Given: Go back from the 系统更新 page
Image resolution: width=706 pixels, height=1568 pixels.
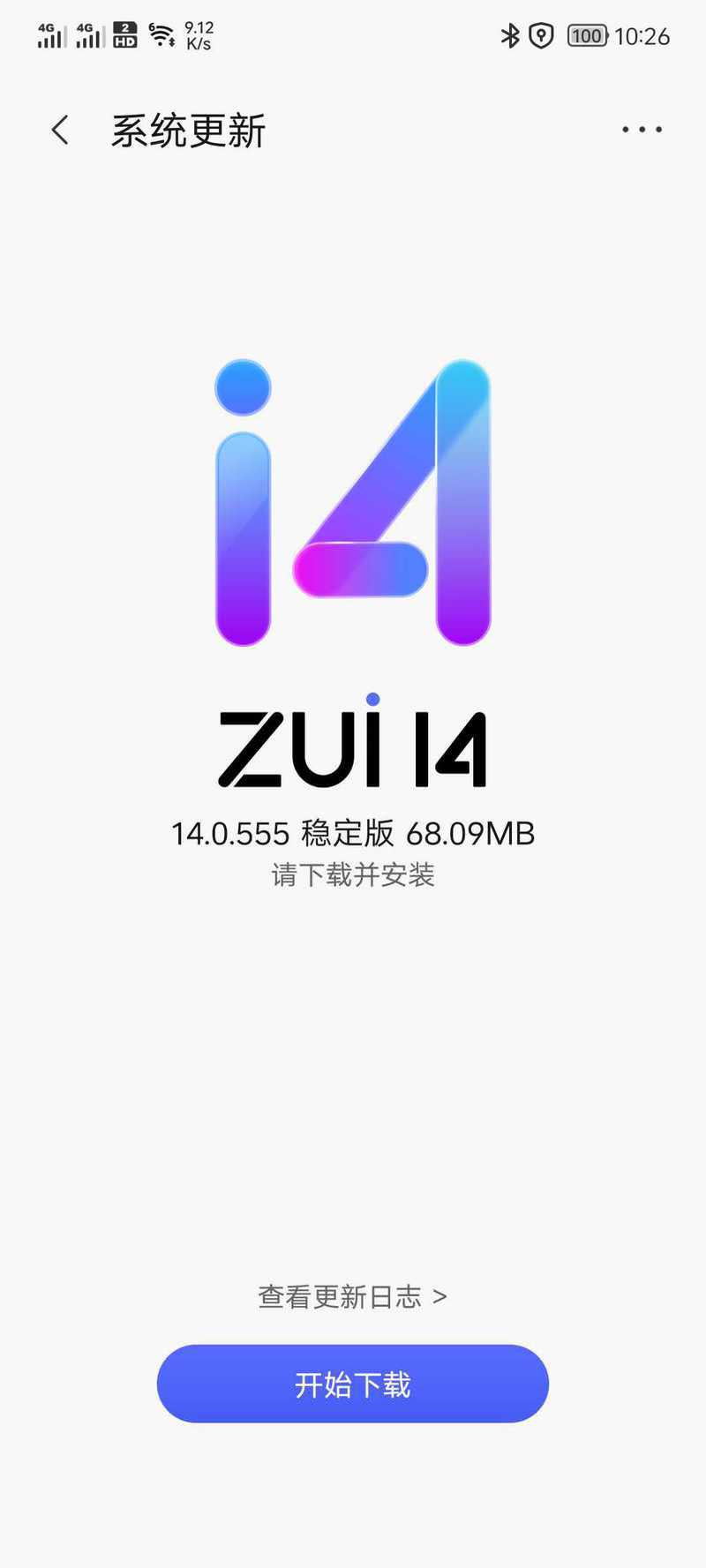Looking at the screenshot, I should coord(60,130).
